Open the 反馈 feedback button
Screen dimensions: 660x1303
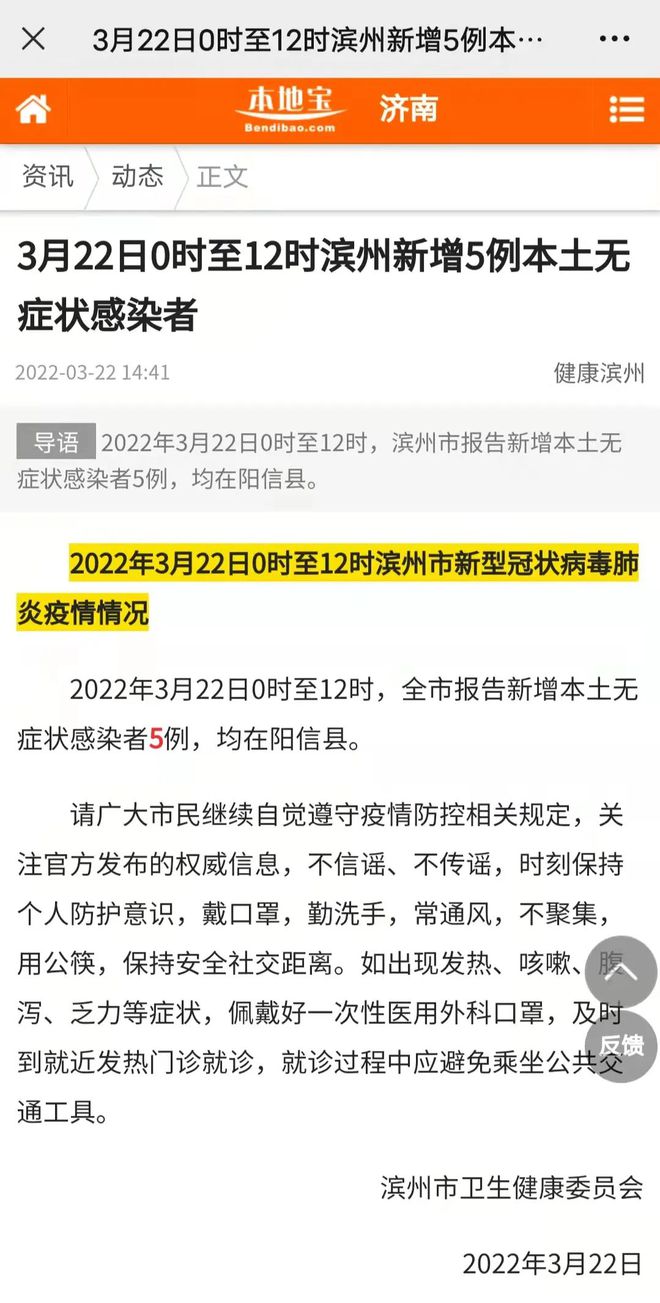pyautogui.click(x=620, y=1046)
